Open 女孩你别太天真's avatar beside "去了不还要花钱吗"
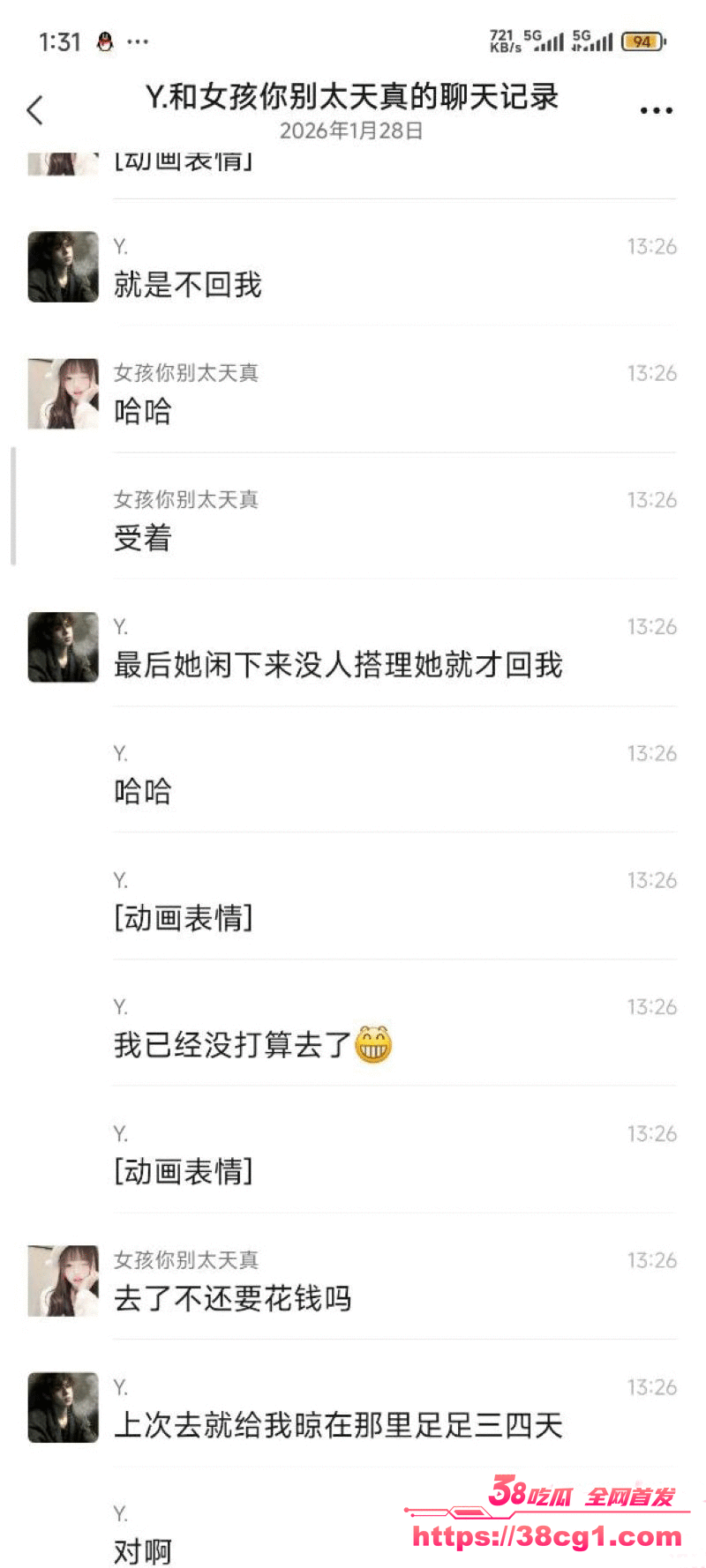Screen dimensions: 706x1568 (63, 1281)
